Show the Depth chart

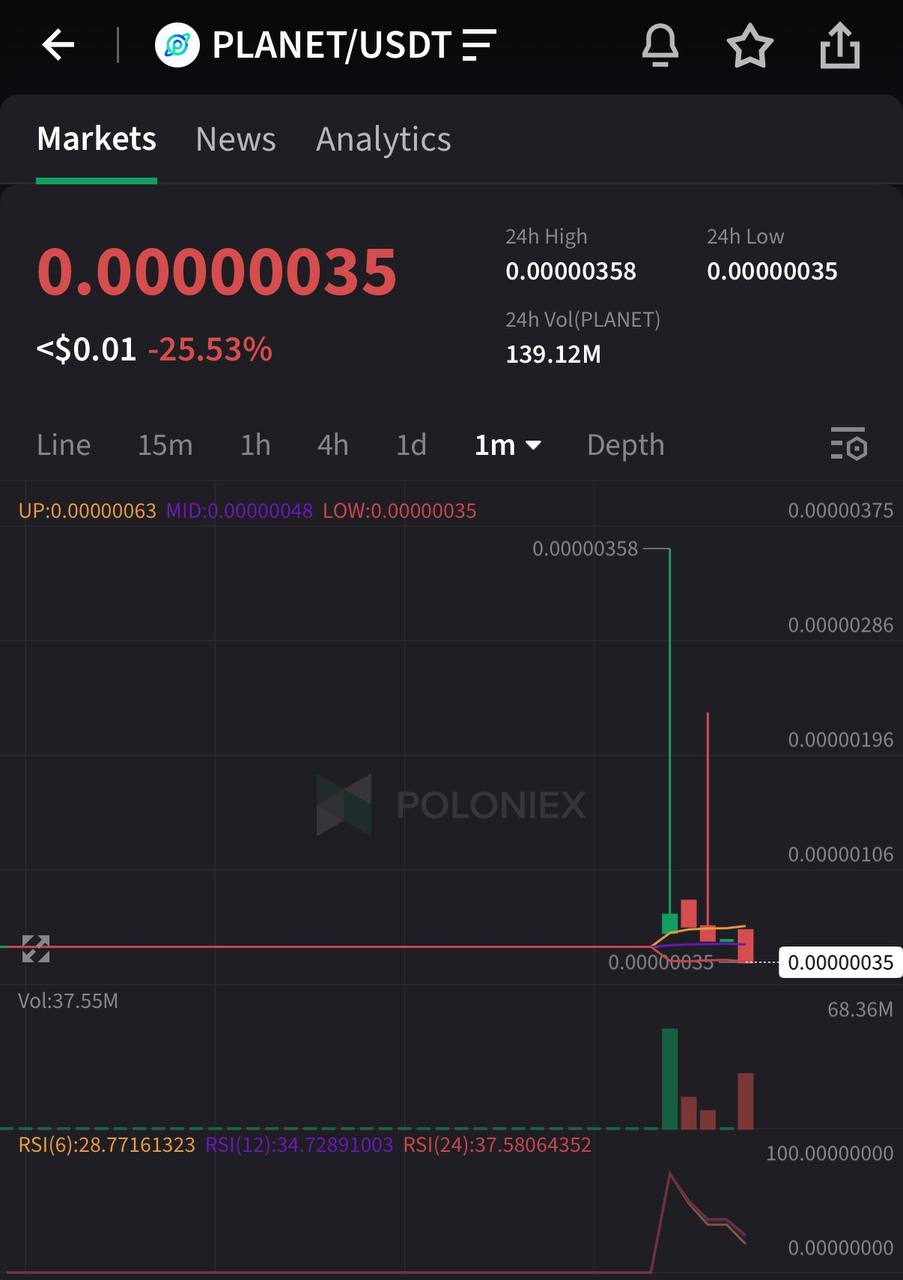[625, 445]
